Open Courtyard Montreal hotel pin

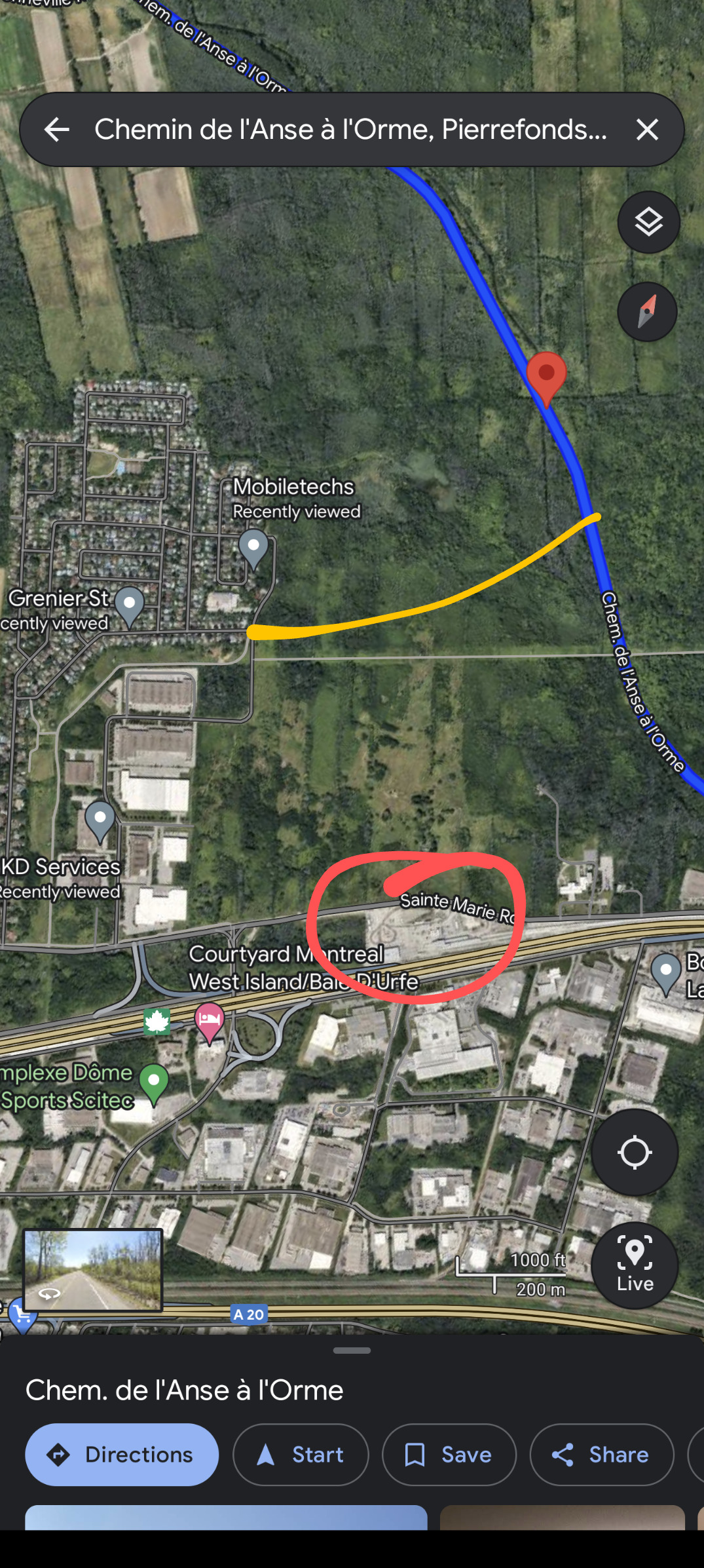pyautogui.click(x=209, y=1021)
